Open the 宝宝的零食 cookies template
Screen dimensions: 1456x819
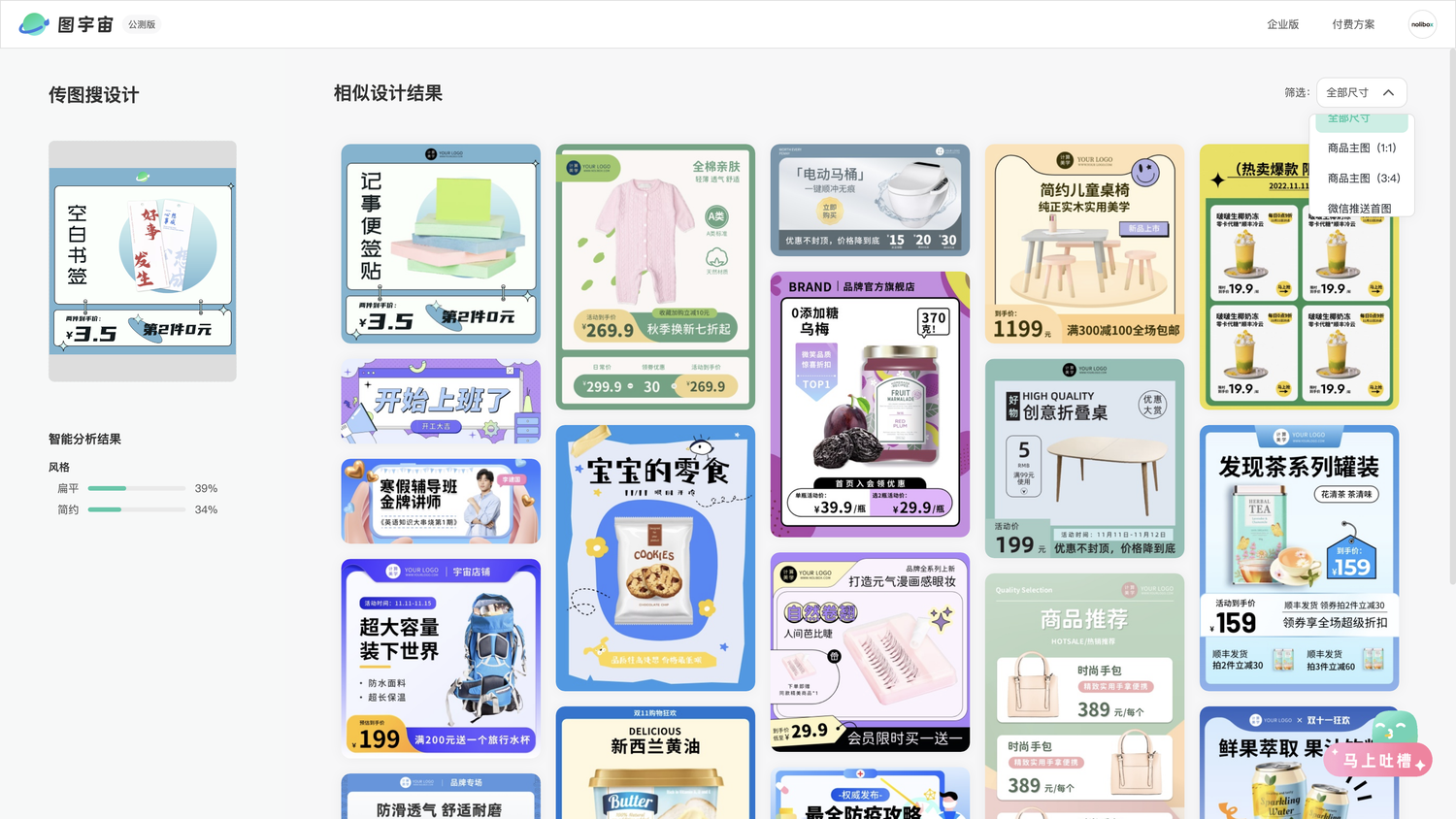tap(655, 558)
